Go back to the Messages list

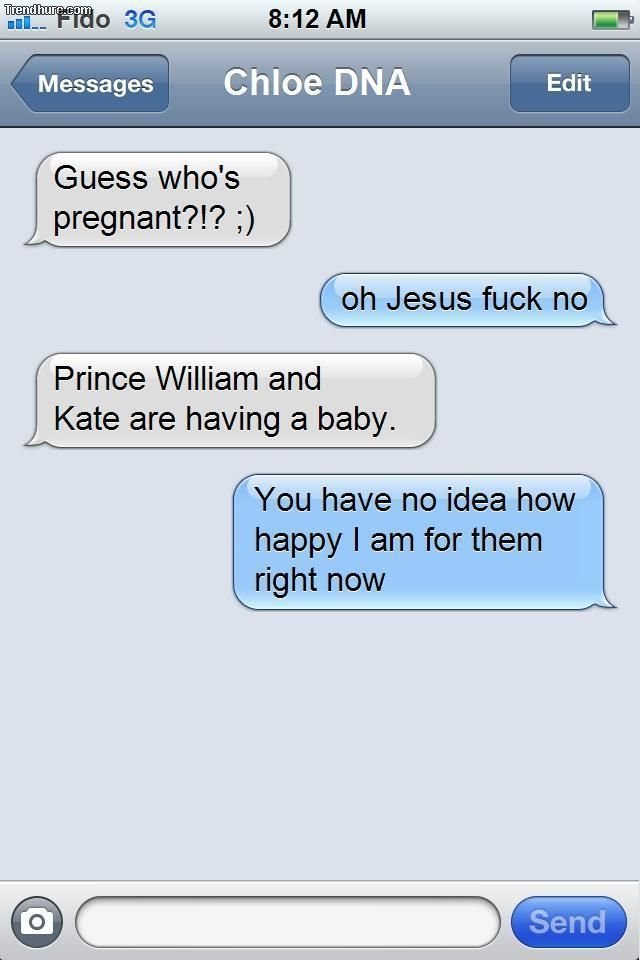92,84
